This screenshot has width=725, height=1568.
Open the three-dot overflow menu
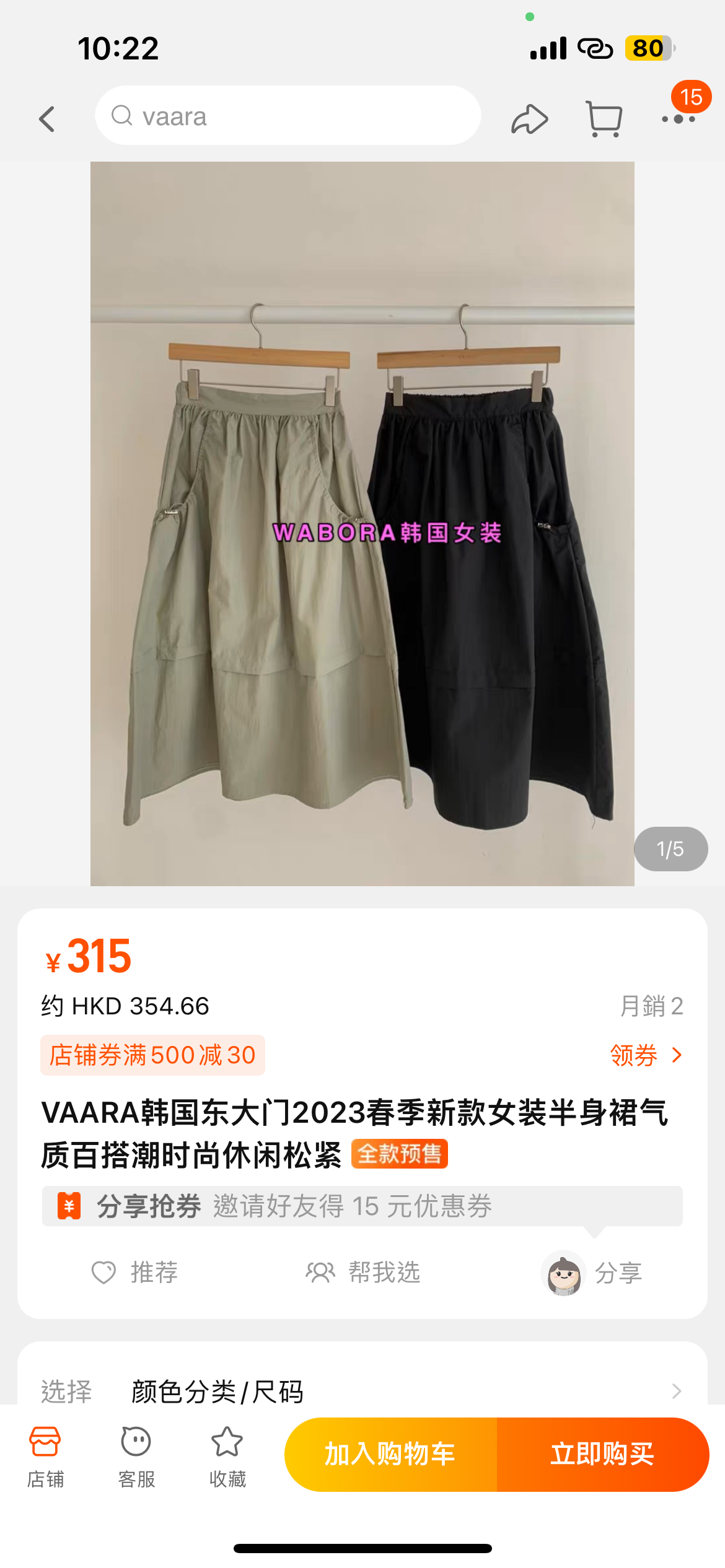point(678,118)
